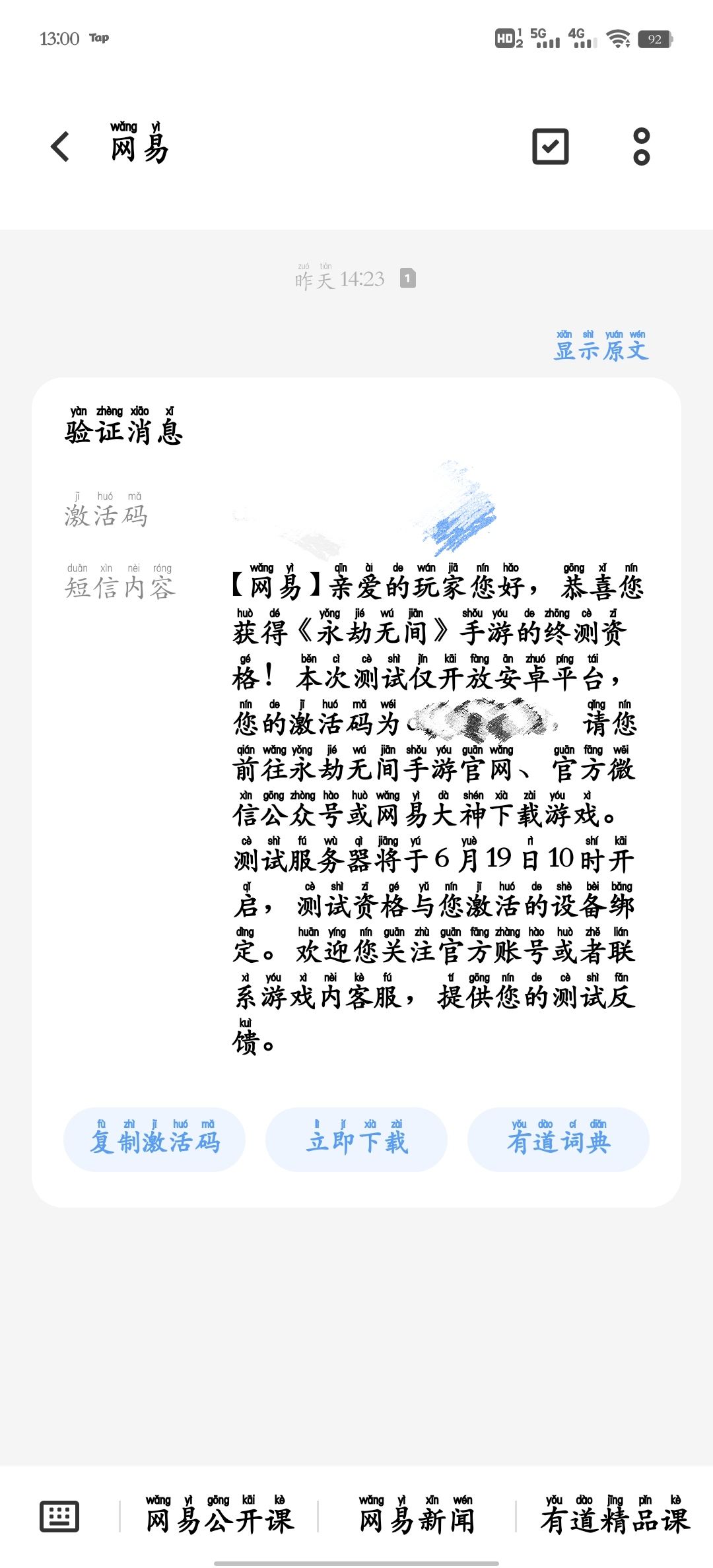Tap 立即下载 button
The image size is (713, 1568).
[356, 1140]
